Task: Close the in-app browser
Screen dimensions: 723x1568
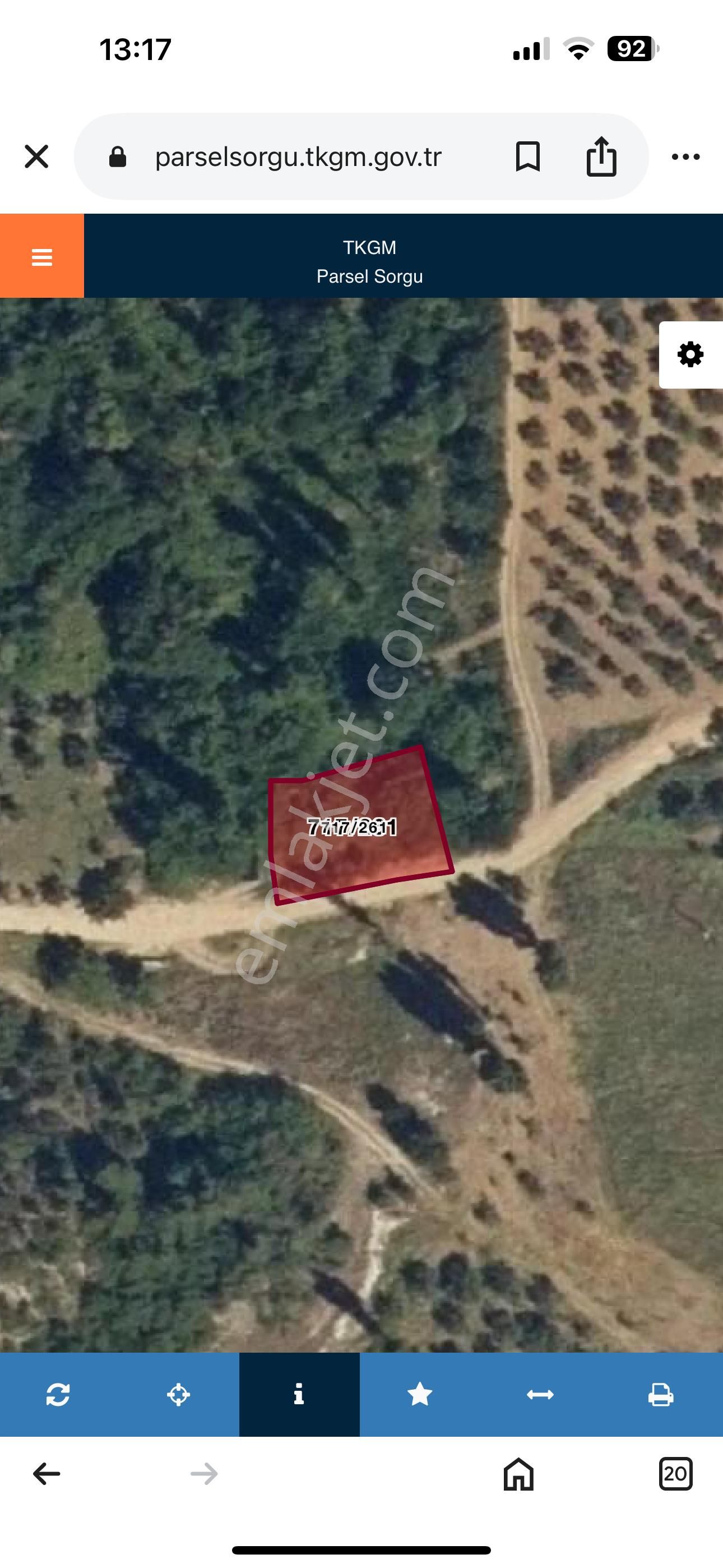Action: tap(36, 156)
